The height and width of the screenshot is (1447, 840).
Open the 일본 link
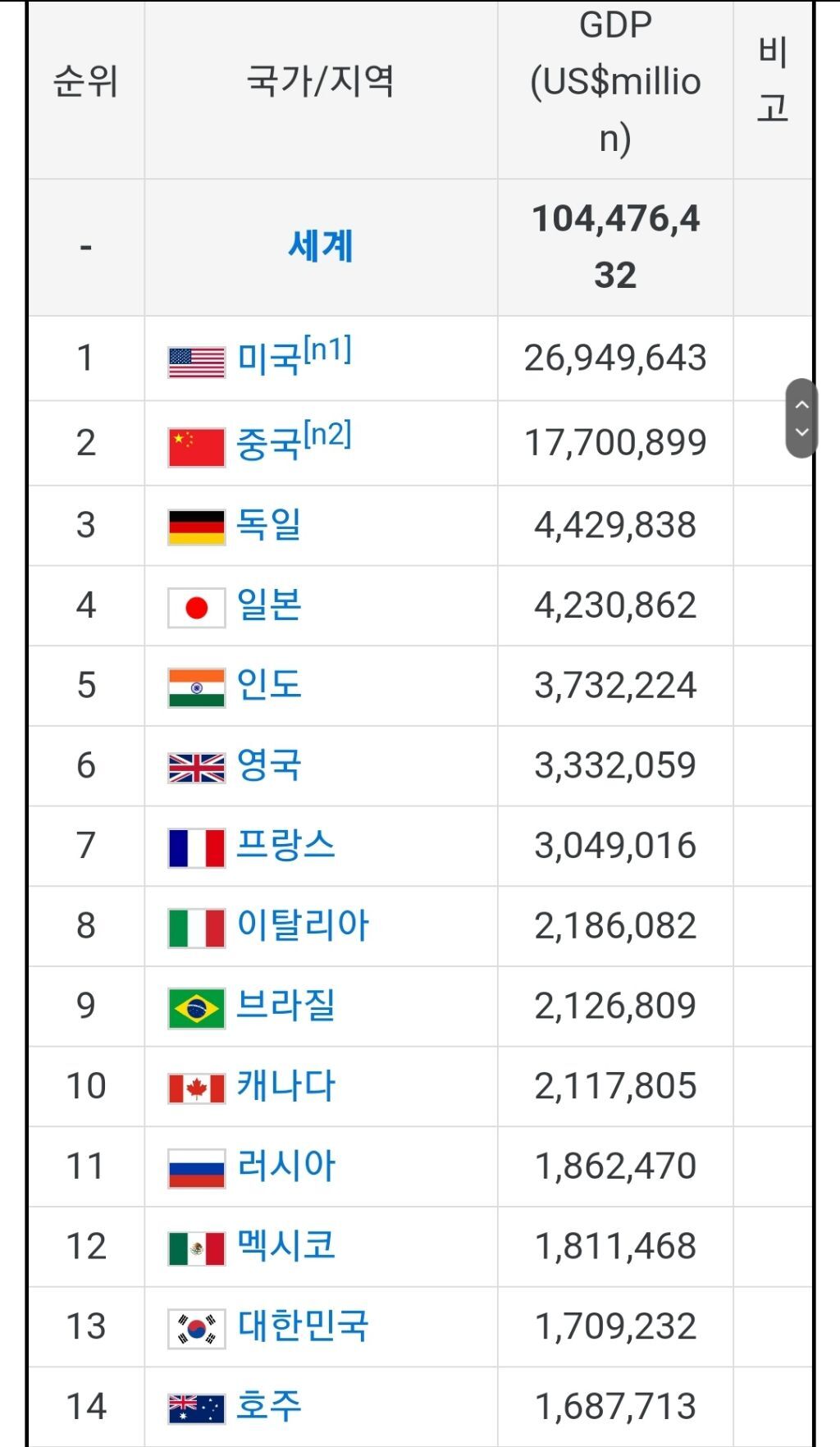[x=269, y=605]
